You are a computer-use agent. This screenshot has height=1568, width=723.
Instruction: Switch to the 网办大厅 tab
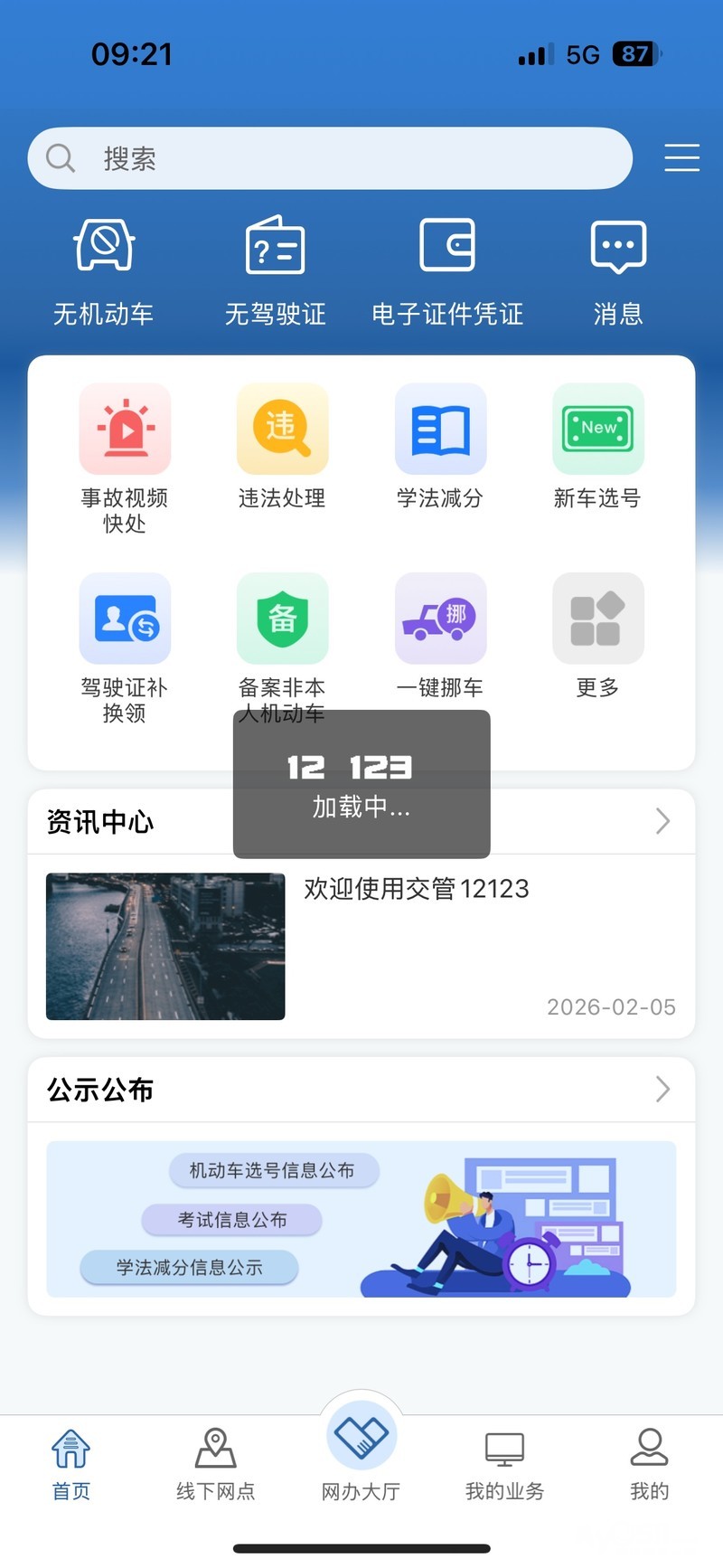pos(361,1450)
